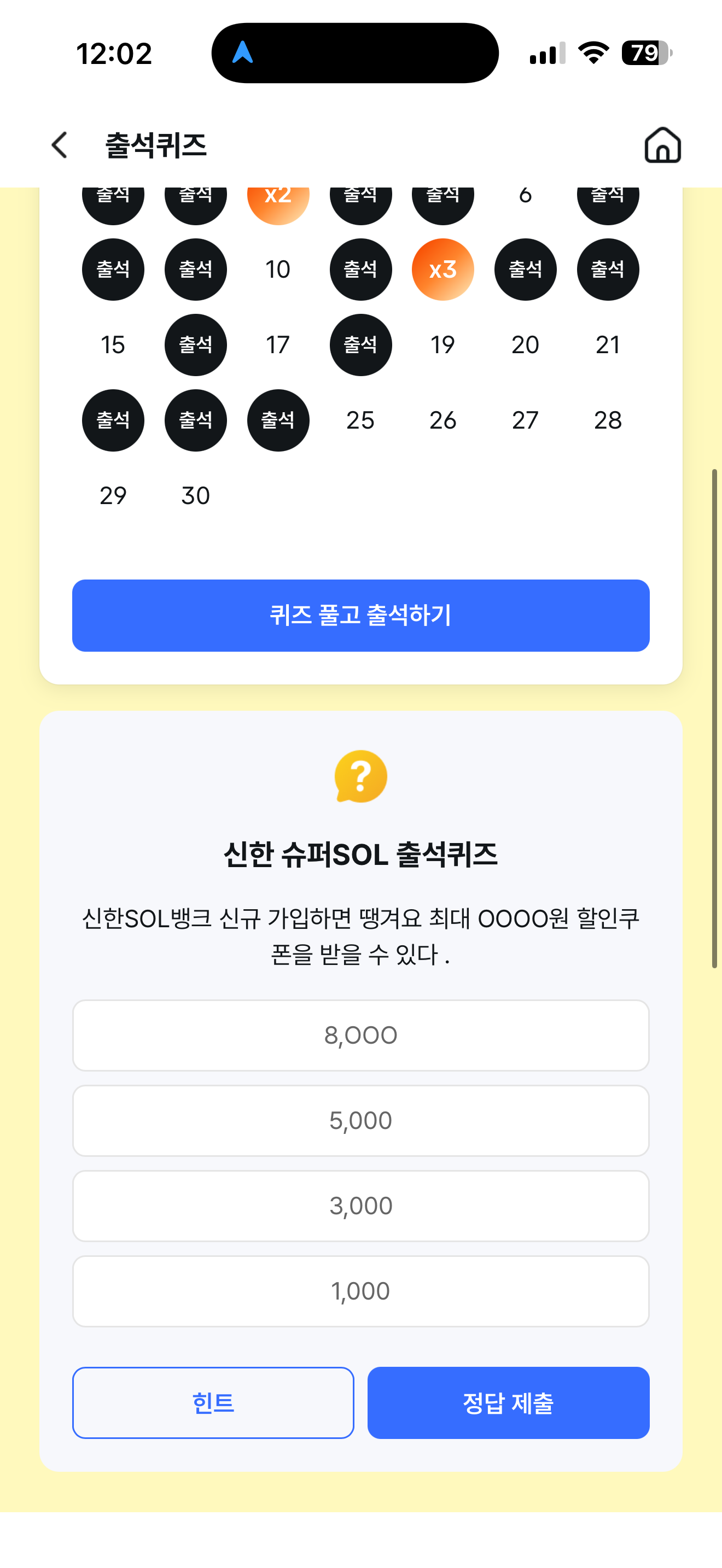Viewport: 722px width, 1568px height.
Task: Go back using the back arrow
Action: (x=59, y=145)
